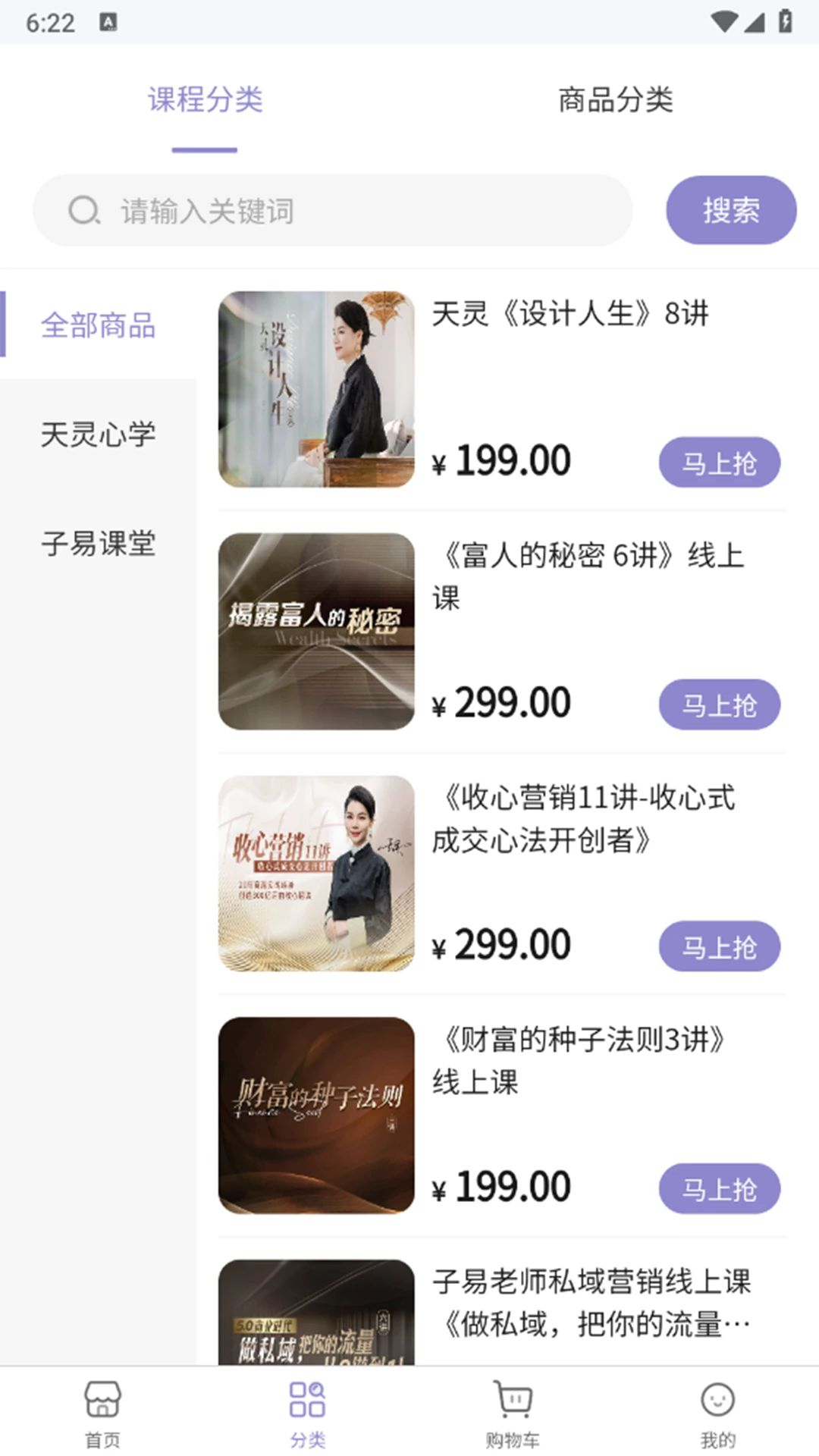
Task: Select 全部商品 in the side category list
Action: point(98,325)
